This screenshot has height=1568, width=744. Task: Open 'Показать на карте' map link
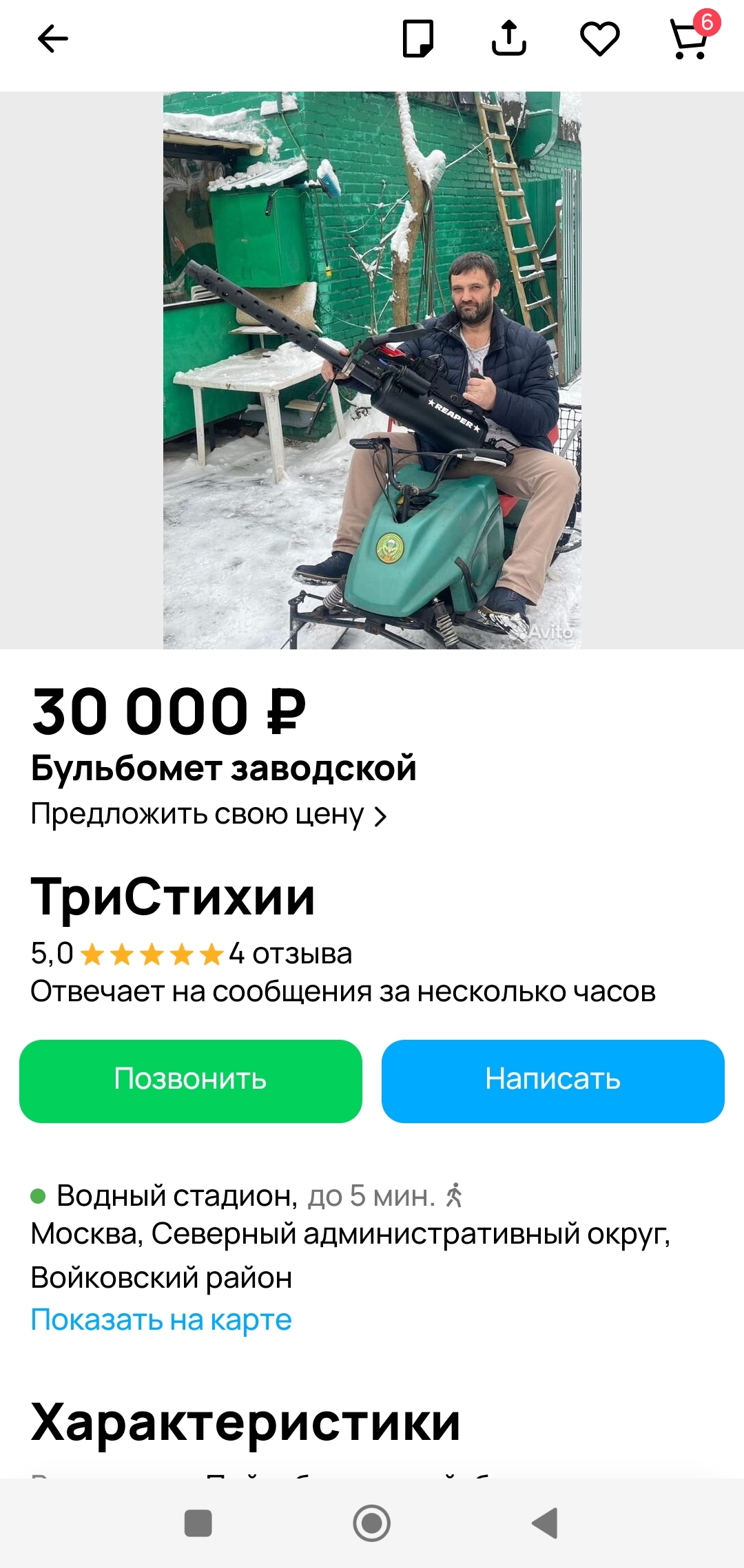pos(161,1320)
